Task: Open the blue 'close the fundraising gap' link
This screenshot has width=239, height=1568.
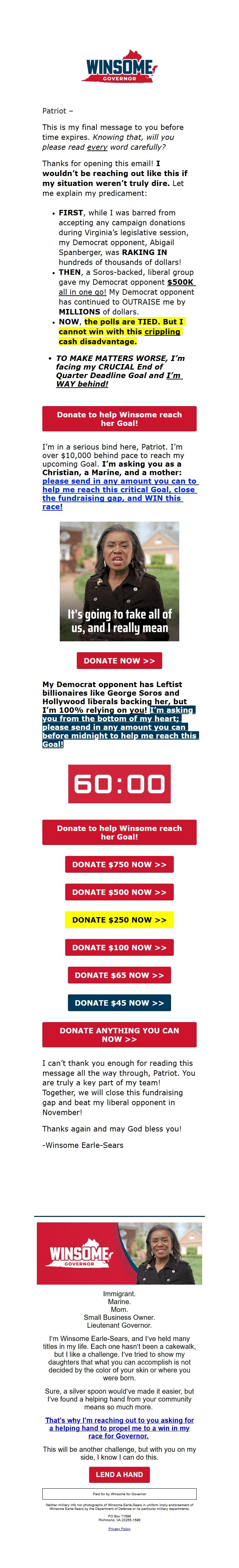Action: [118, 494]
